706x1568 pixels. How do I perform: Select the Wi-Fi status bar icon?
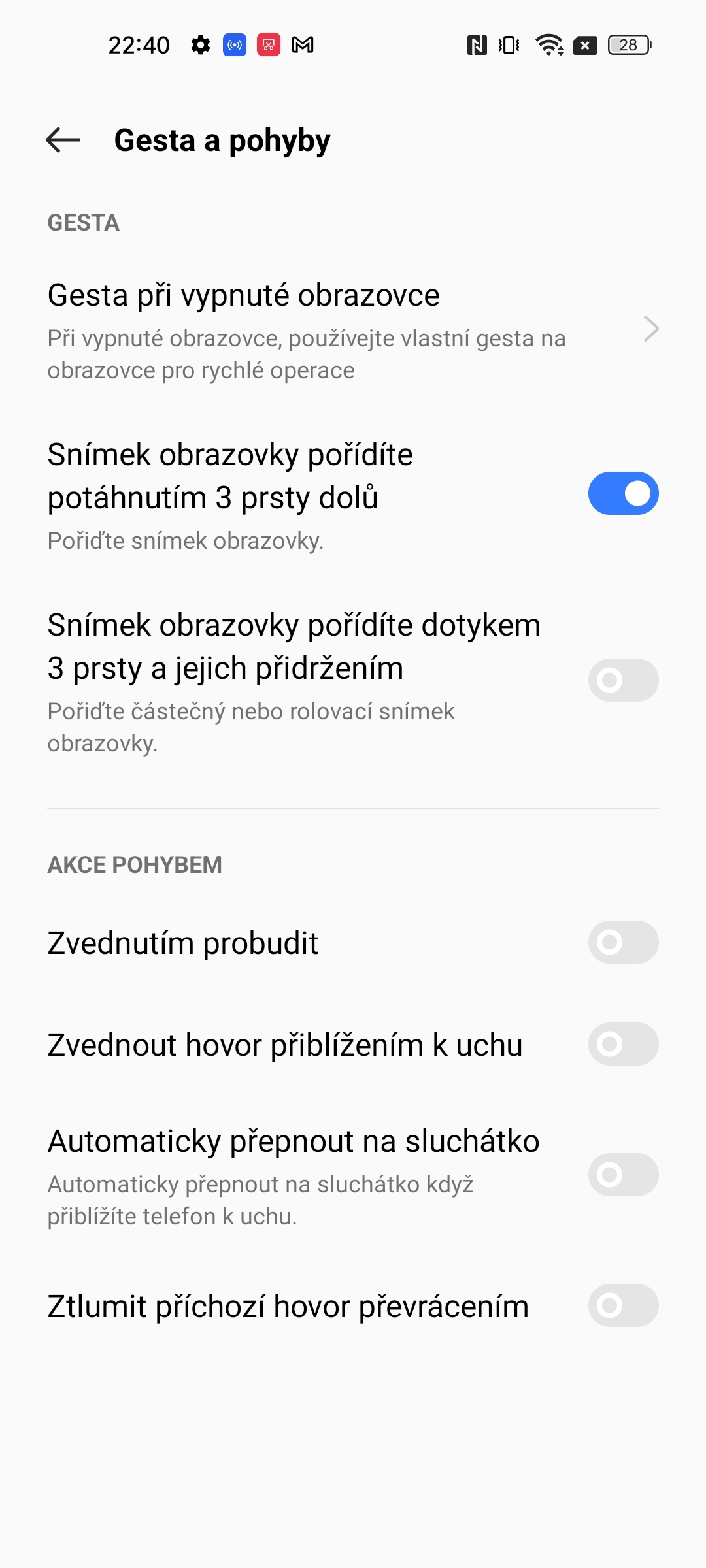click(x=548, y=44)
